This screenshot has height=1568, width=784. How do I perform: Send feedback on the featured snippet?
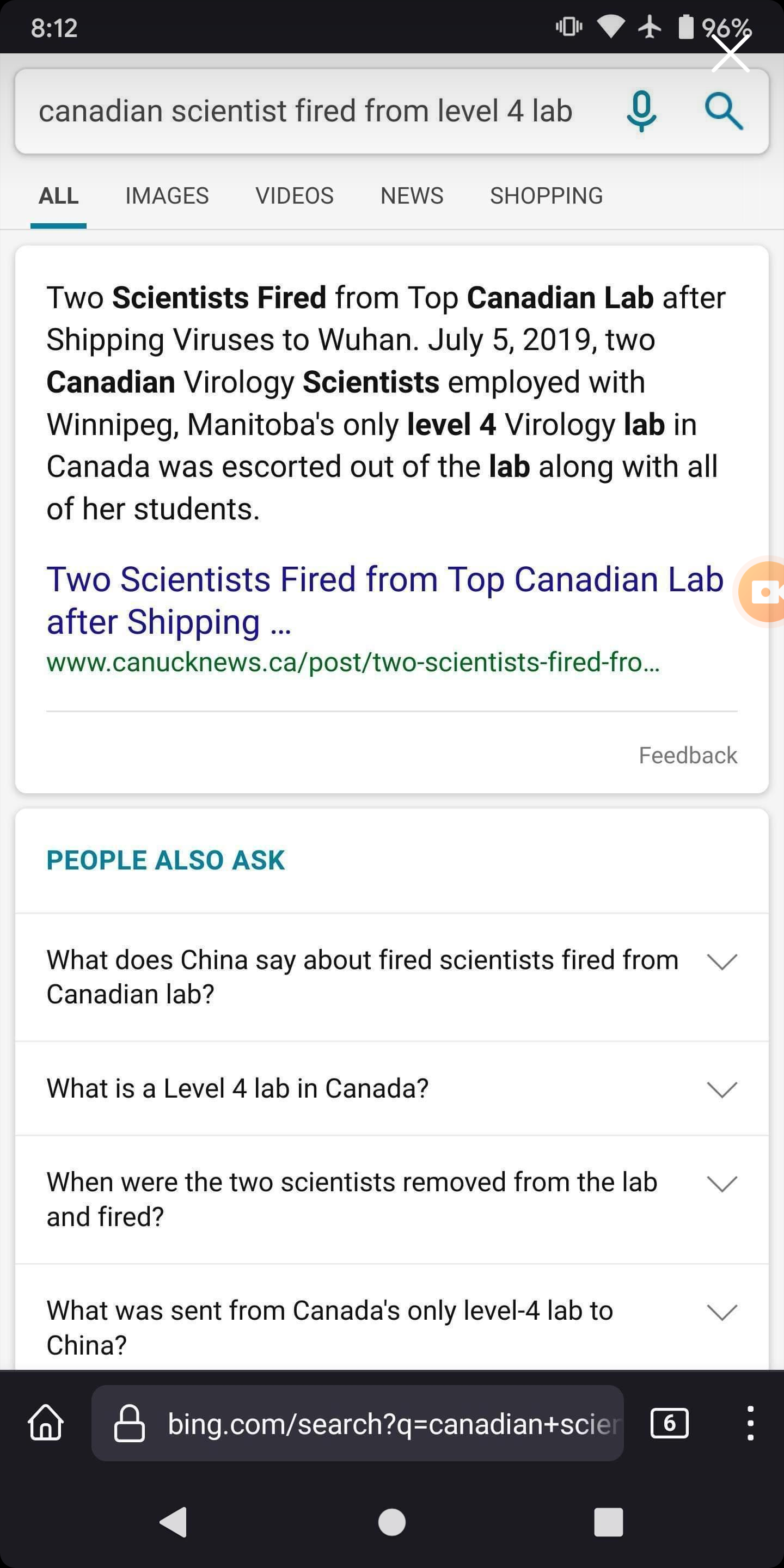coord(687,755)
